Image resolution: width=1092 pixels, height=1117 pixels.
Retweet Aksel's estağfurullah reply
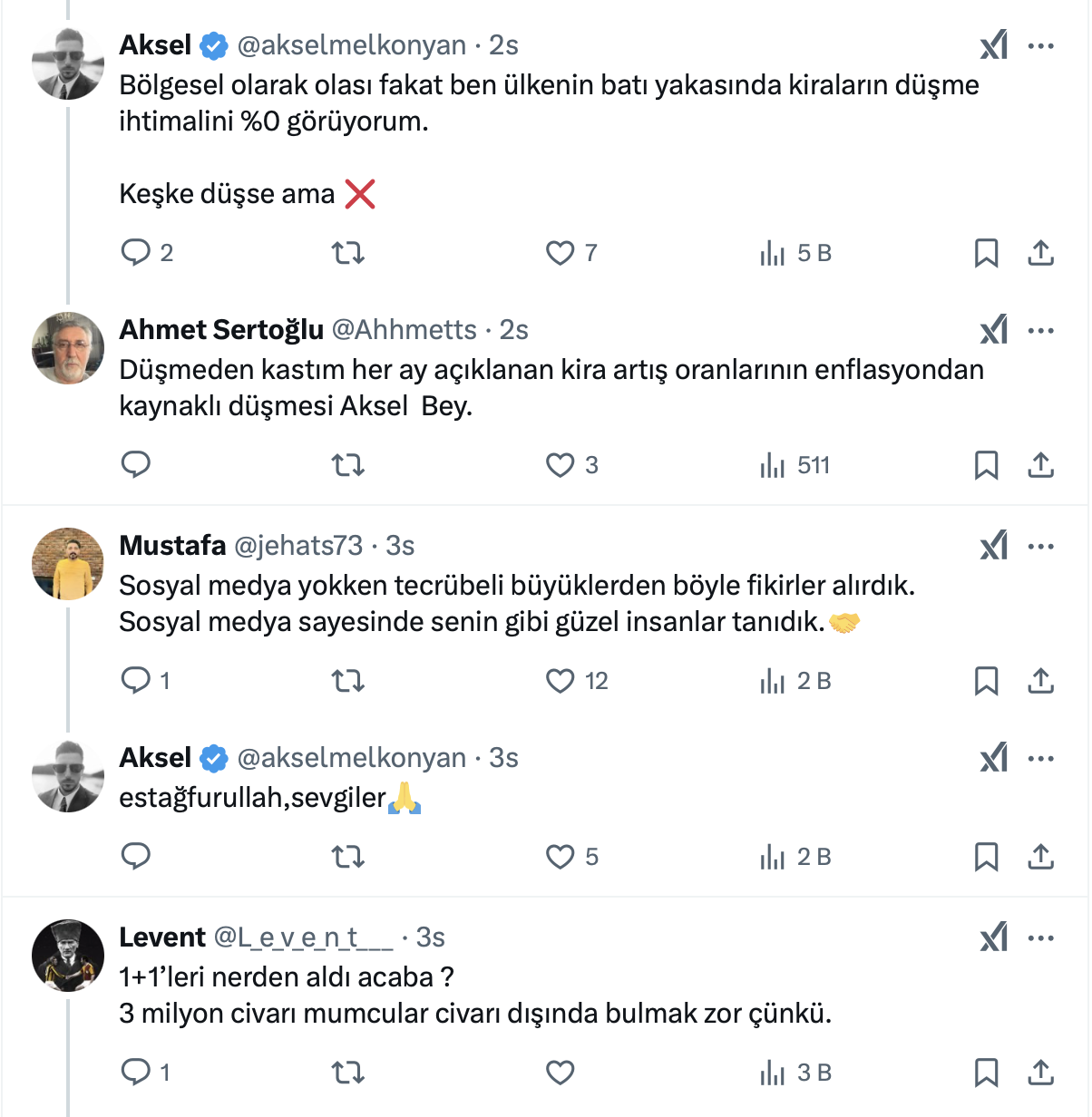tap(347, 857)
